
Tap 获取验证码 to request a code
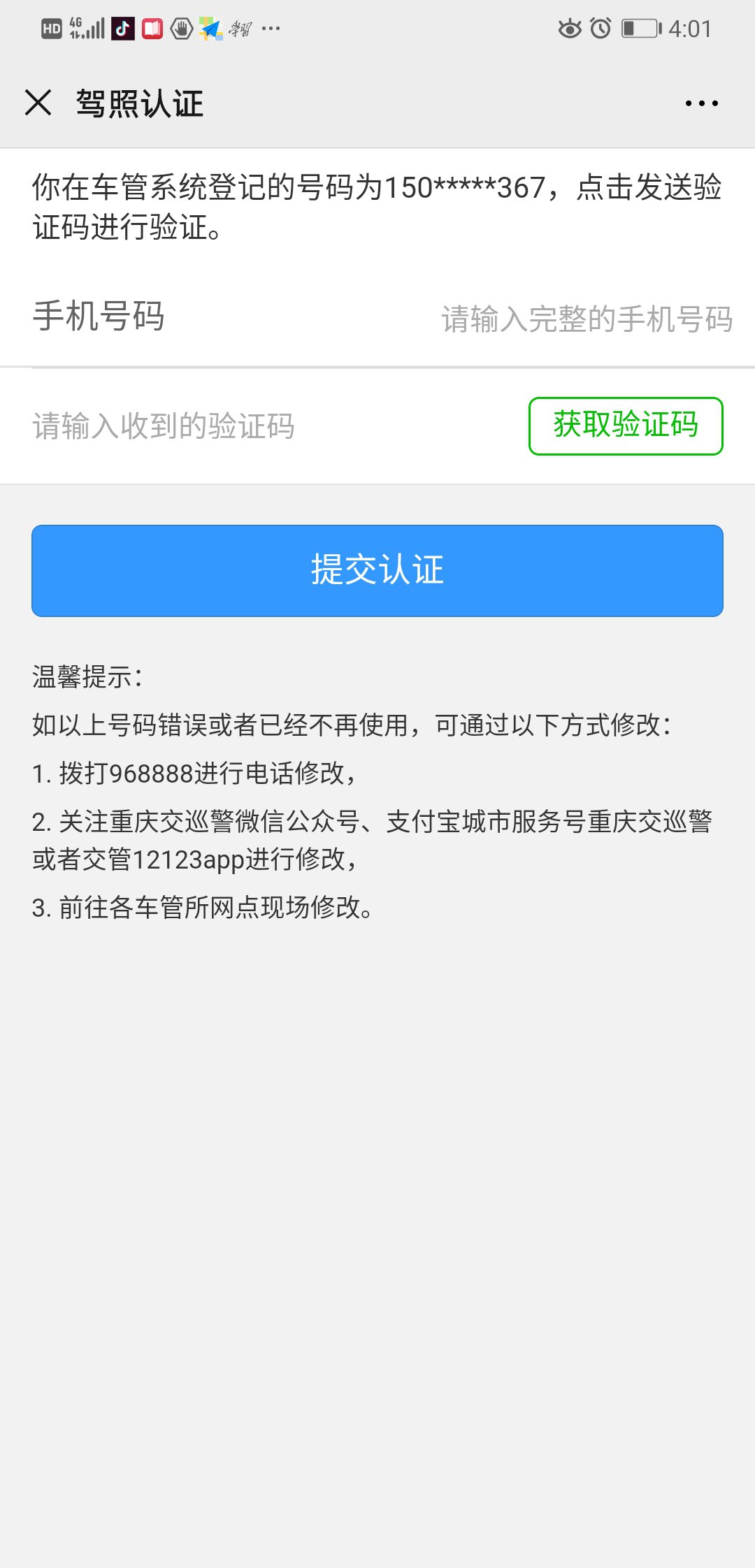(626, 426)
